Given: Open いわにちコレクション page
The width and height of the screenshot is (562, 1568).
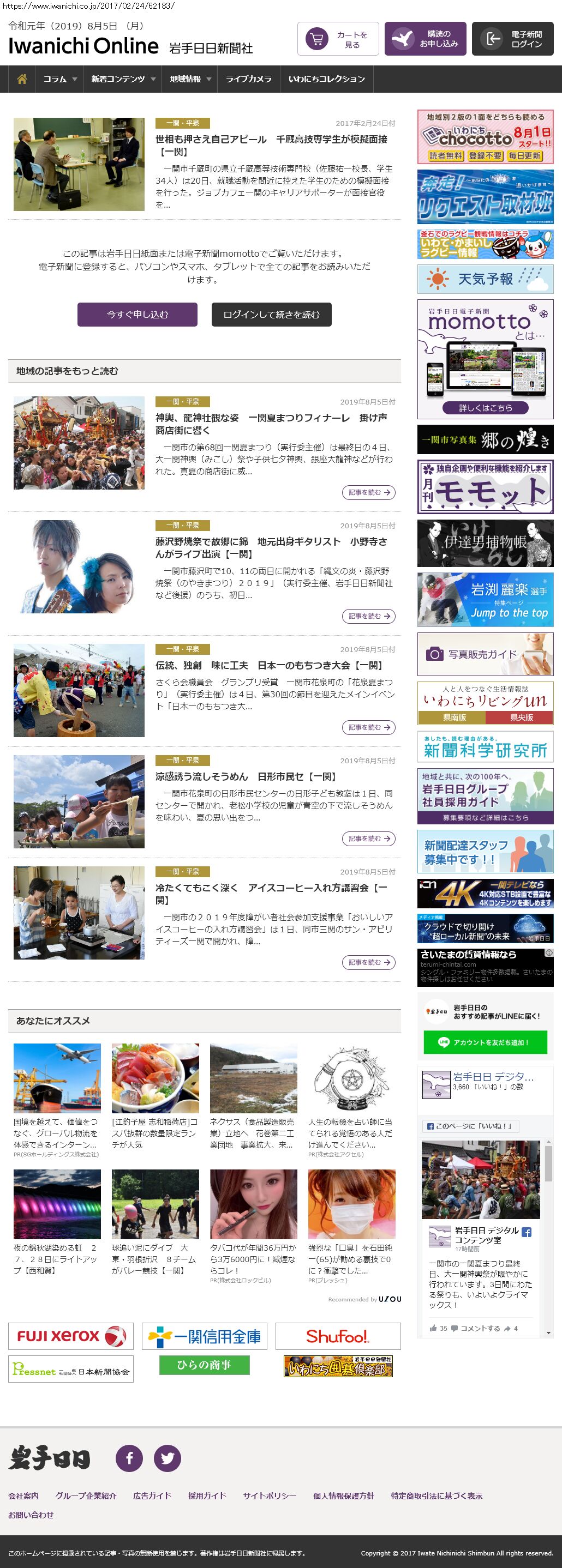Looking at the screenshot, I should [x=326, y=79].
